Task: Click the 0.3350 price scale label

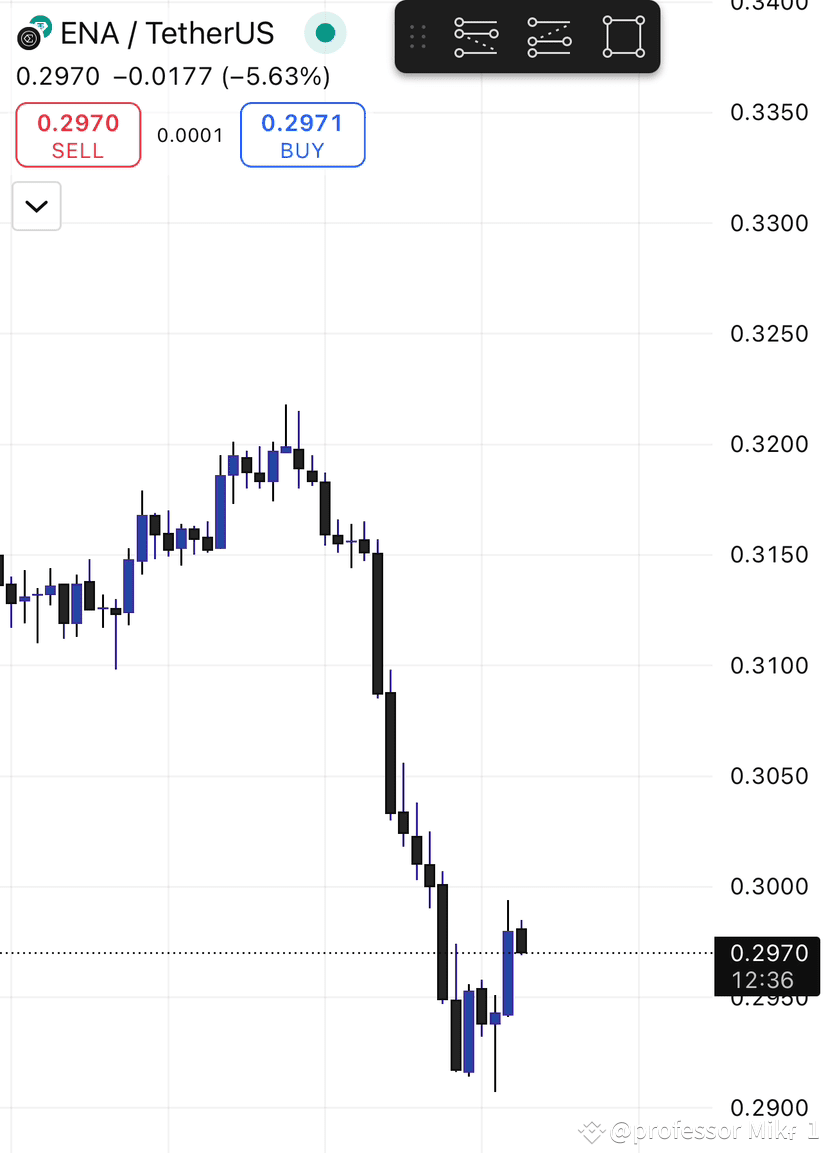Action: tap(767, 113)
